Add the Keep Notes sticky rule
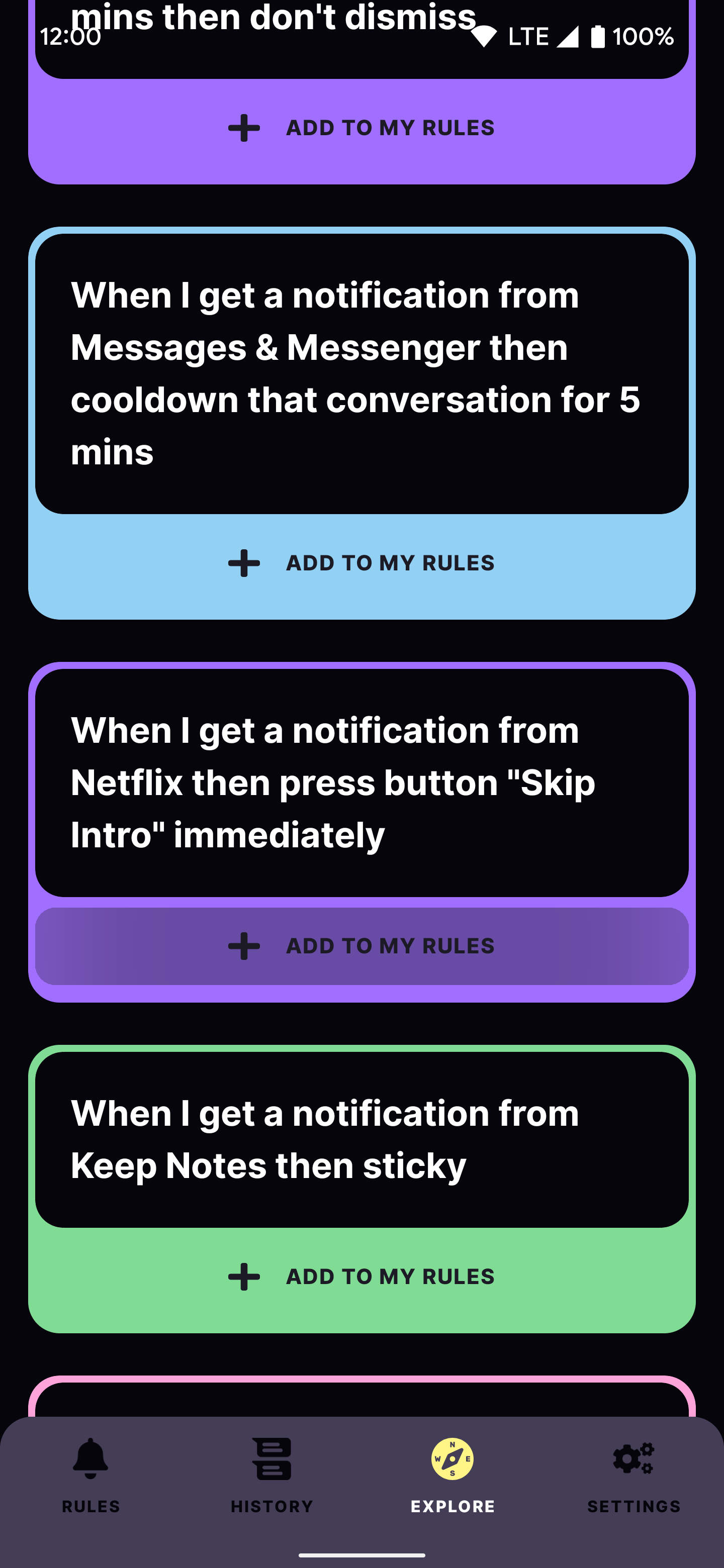 click(361, 1276)
